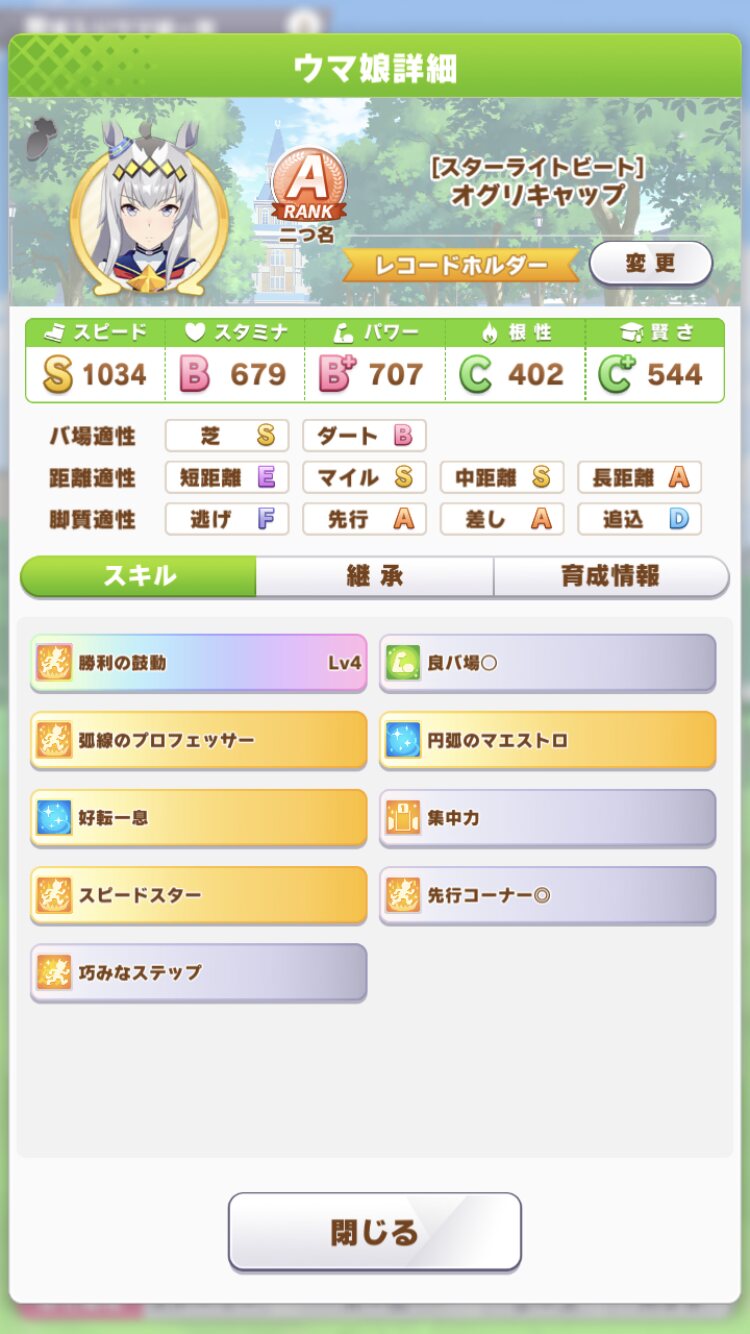
Task: Tap the 好転一息 skill
Action: [x=198, y=817]
